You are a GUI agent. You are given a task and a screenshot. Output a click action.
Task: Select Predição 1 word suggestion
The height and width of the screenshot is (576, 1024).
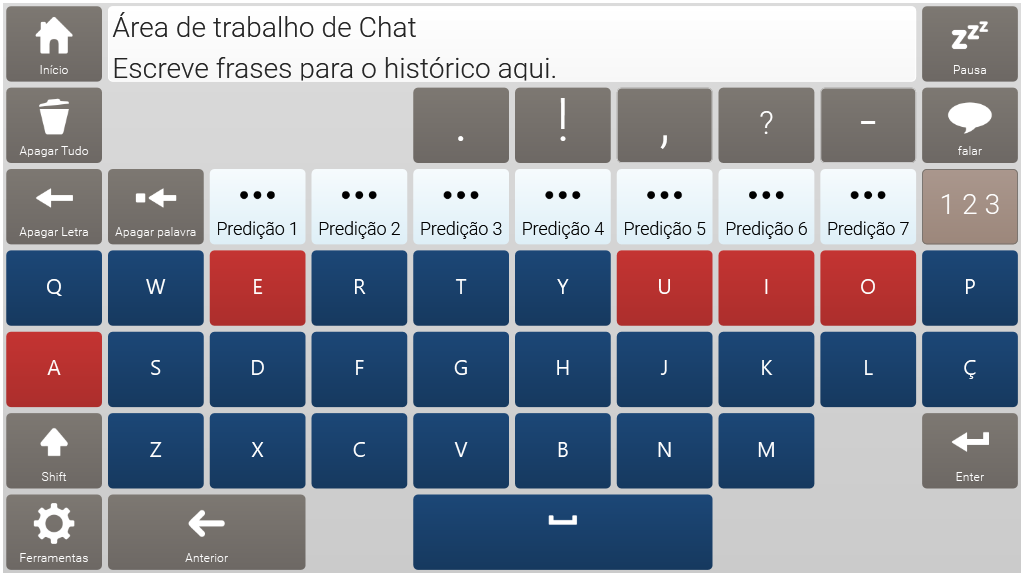coord(257,207)
